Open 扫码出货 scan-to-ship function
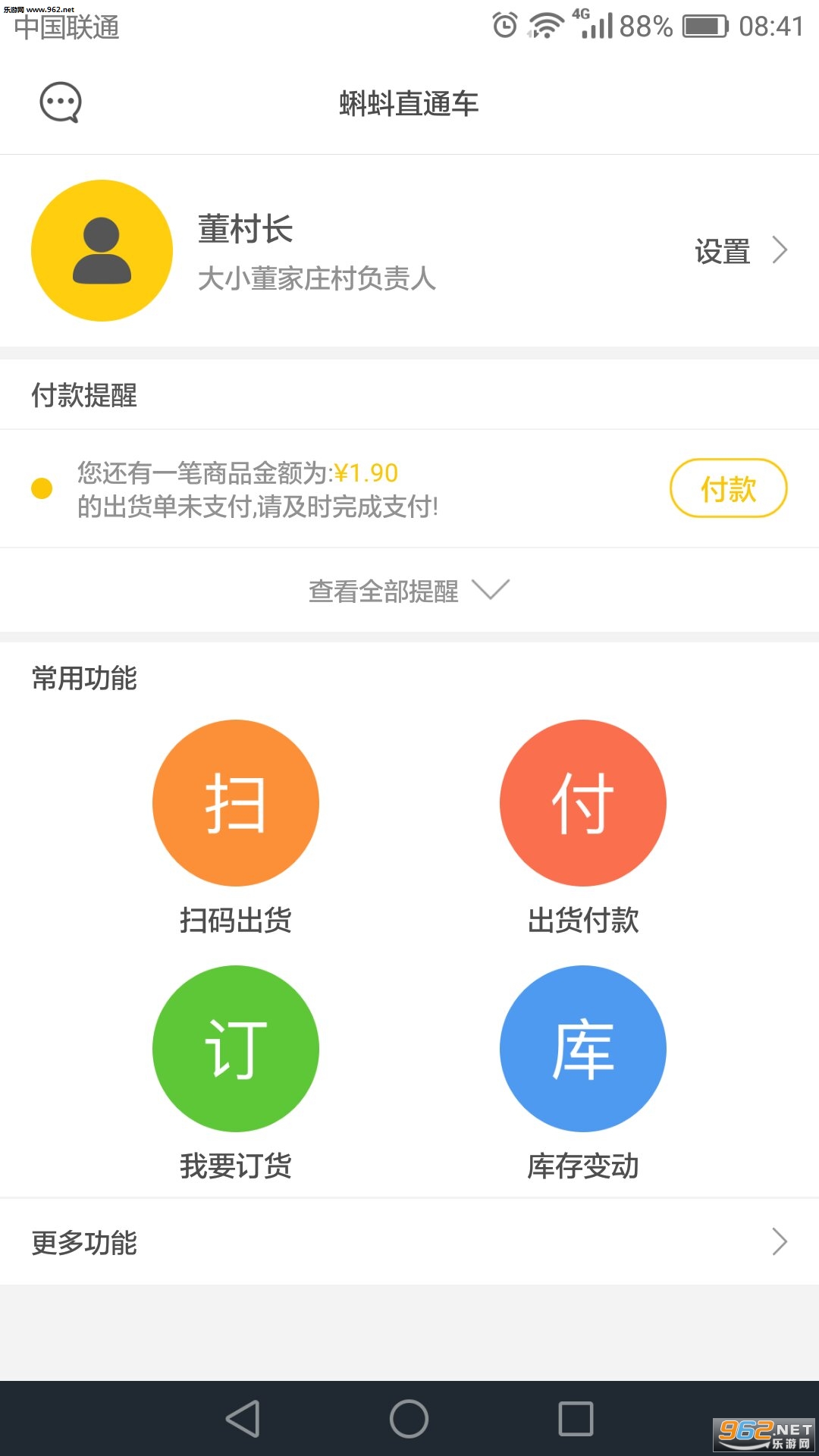The width and height of the screenshot is (819, 1456). (236, 804)
